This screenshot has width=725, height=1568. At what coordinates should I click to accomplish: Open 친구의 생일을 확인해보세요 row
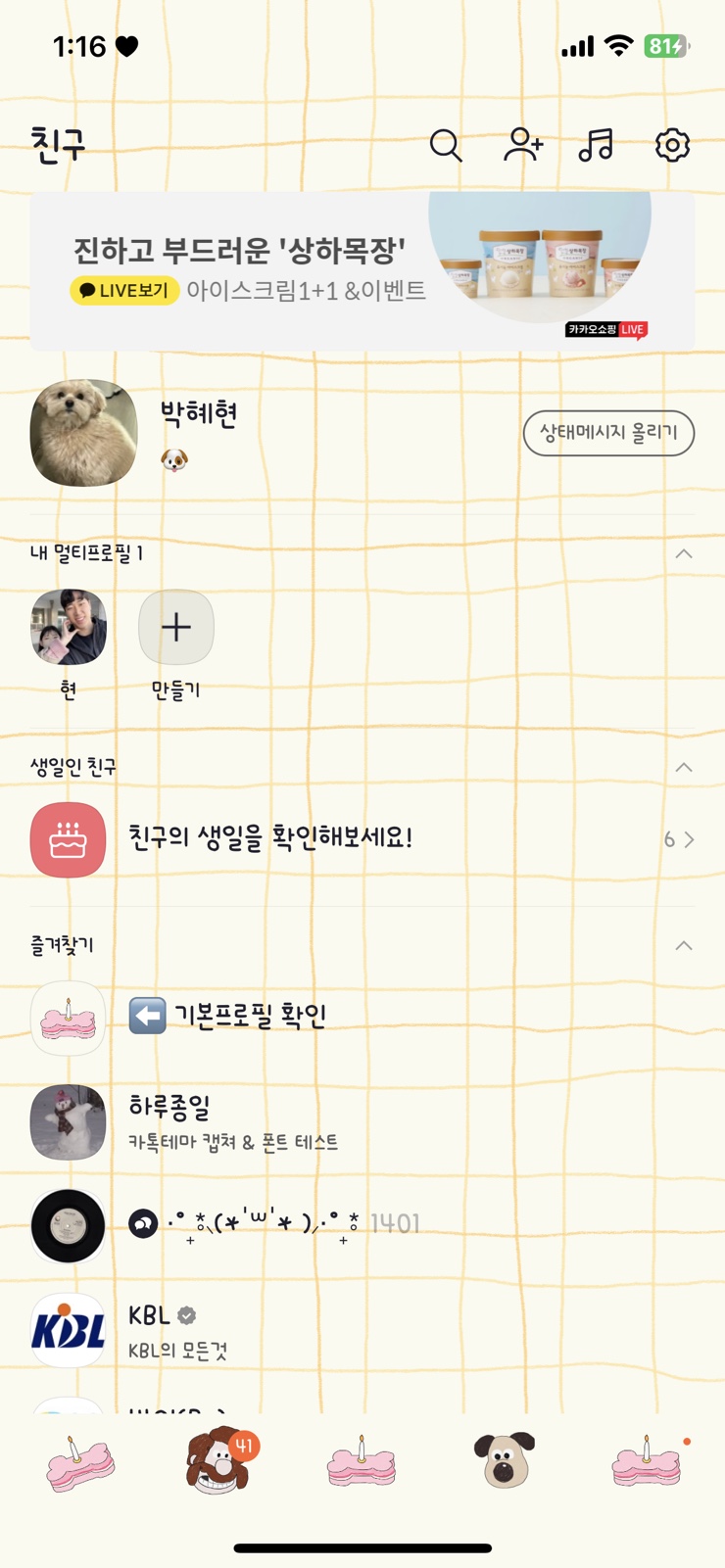click(x=362, y=839)
